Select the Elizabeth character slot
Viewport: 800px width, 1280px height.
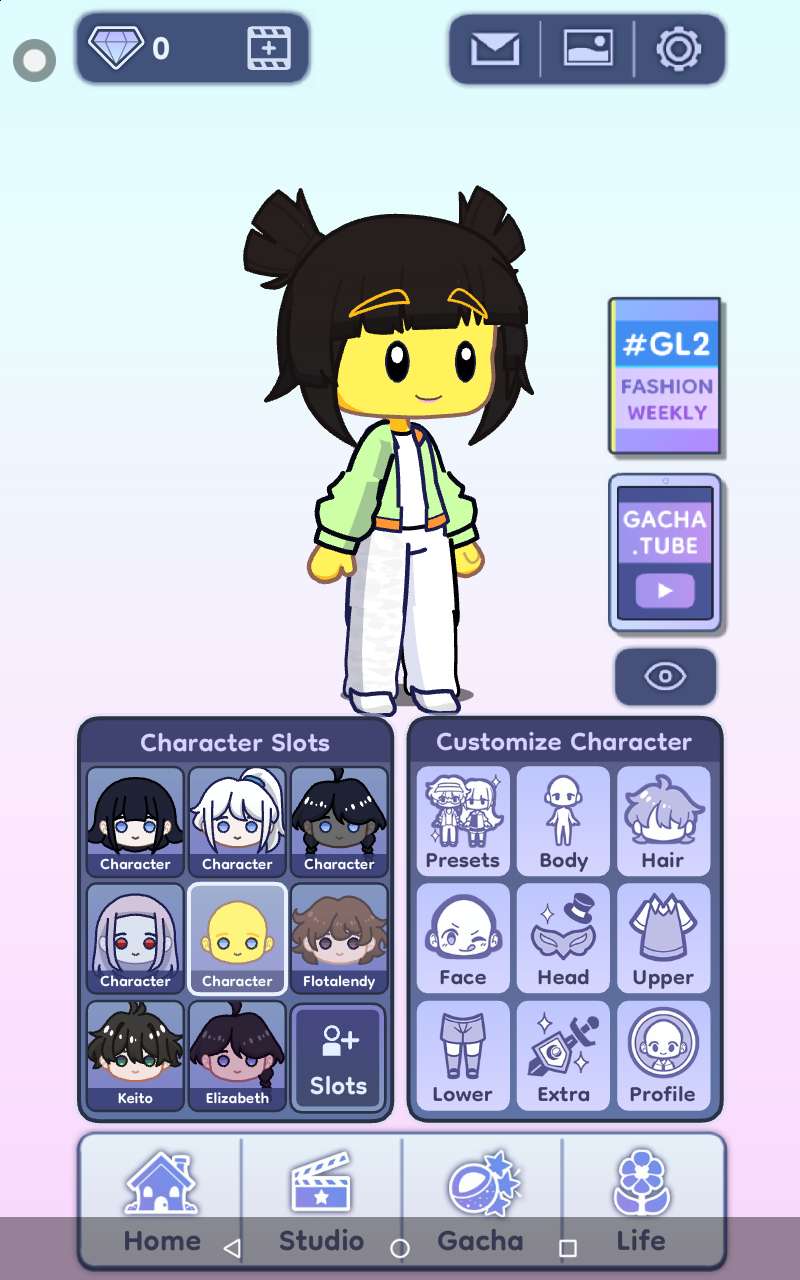coord(237,1056)
